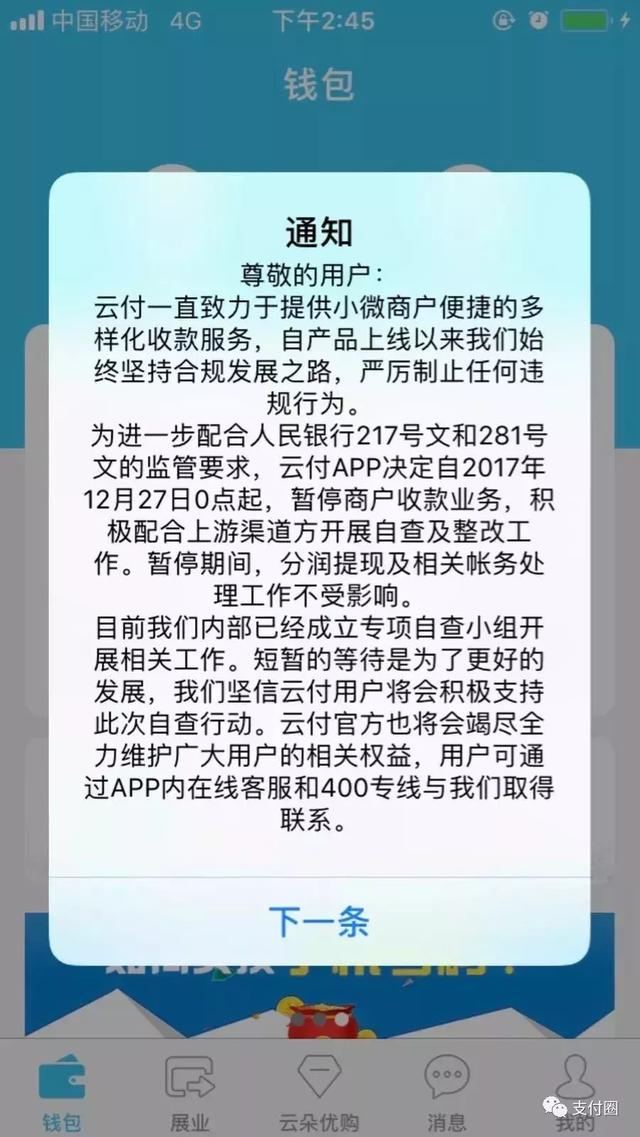Viewport: 640px width, 1137px height.
Task: Go to the 云朵优购 tab
Action: pos(319,1092)
